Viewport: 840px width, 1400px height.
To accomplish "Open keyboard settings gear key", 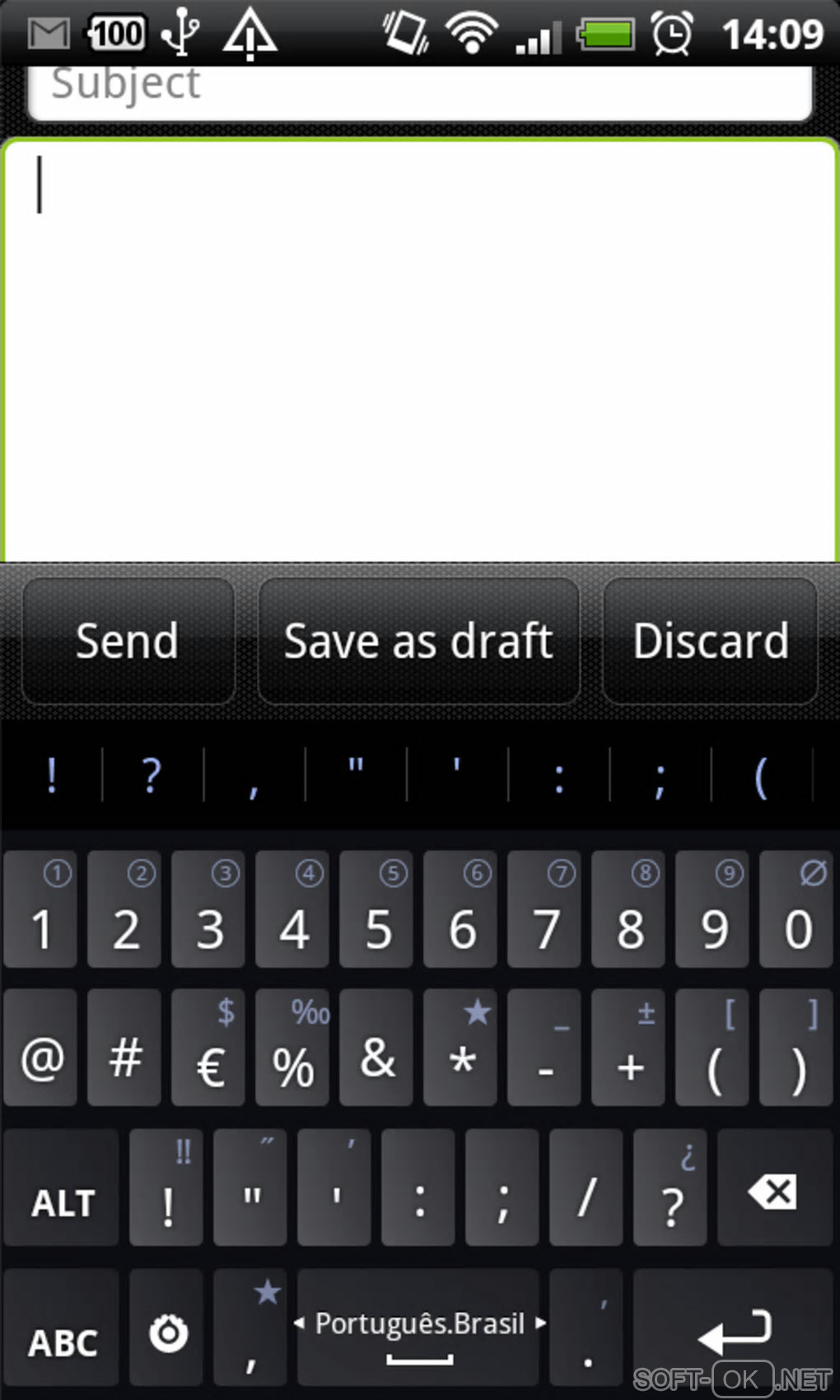I will [167, 1328].
